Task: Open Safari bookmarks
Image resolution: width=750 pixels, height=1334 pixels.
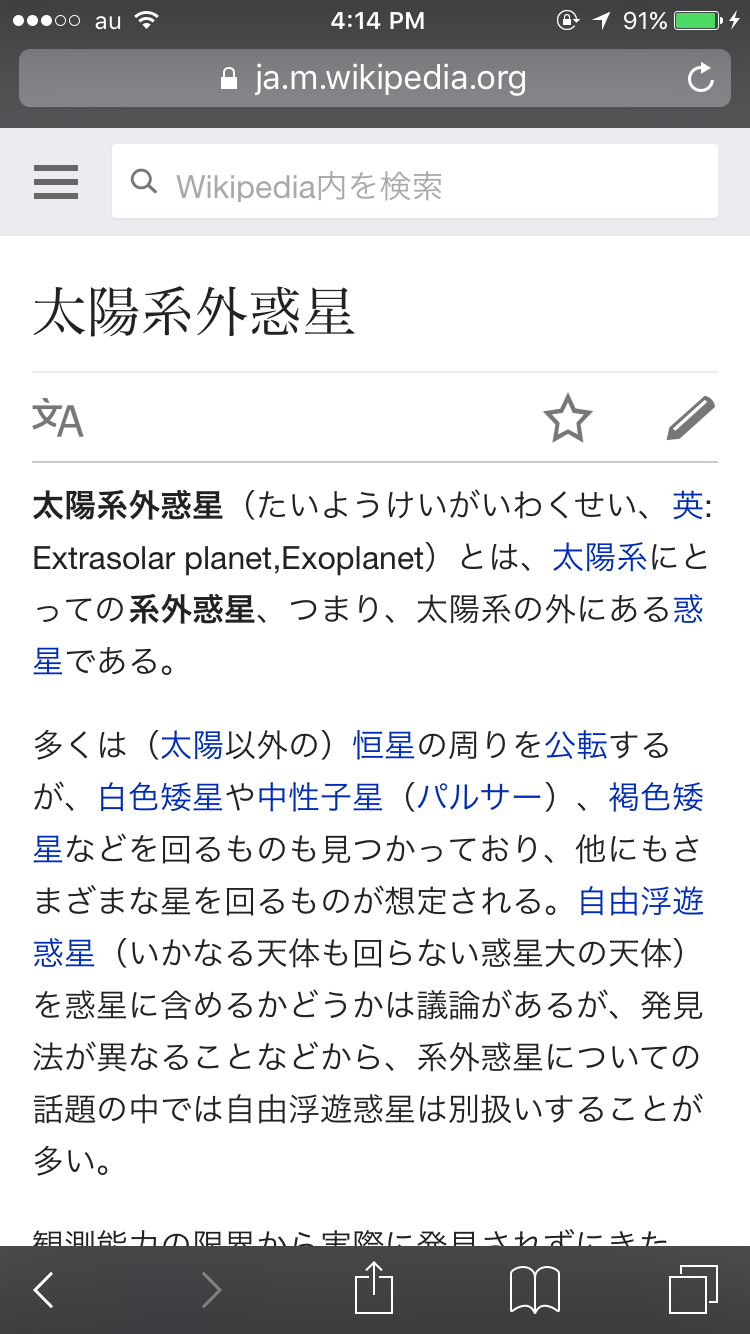Action: [x=534, y=1290]
